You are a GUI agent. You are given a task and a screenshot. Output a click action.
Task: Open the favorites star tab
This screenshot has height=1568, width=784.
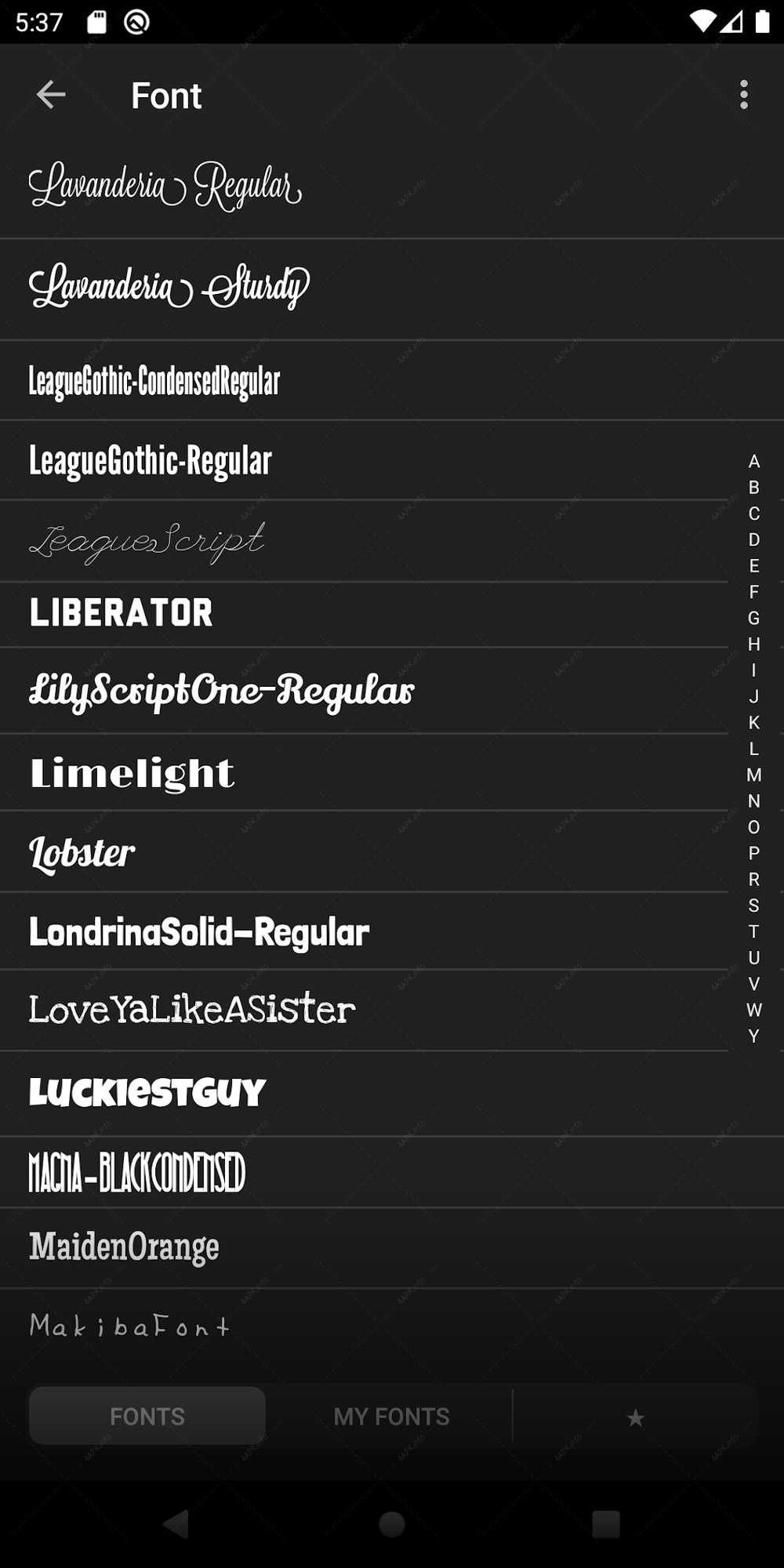[x=636, y=1417]
